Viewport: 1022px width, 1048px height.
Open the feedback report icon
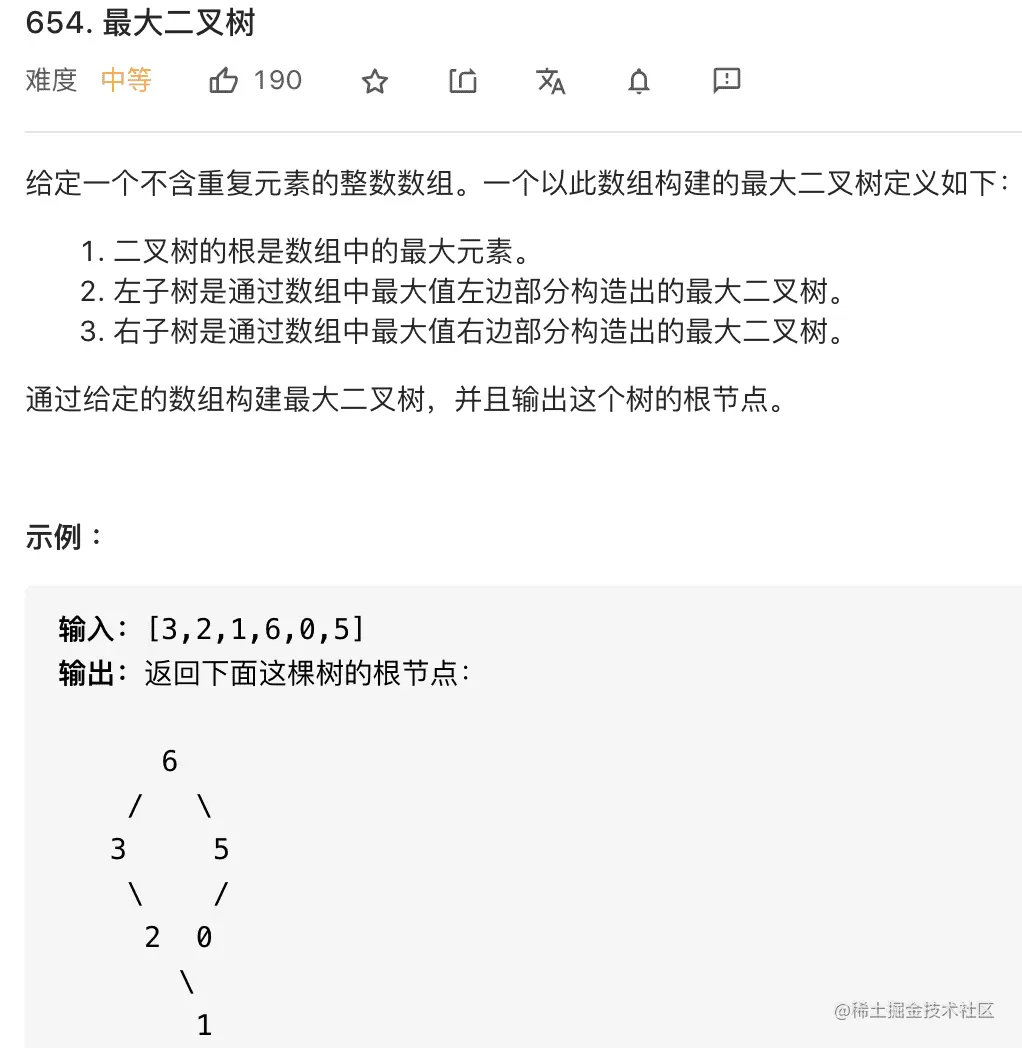tap(727, 80)
